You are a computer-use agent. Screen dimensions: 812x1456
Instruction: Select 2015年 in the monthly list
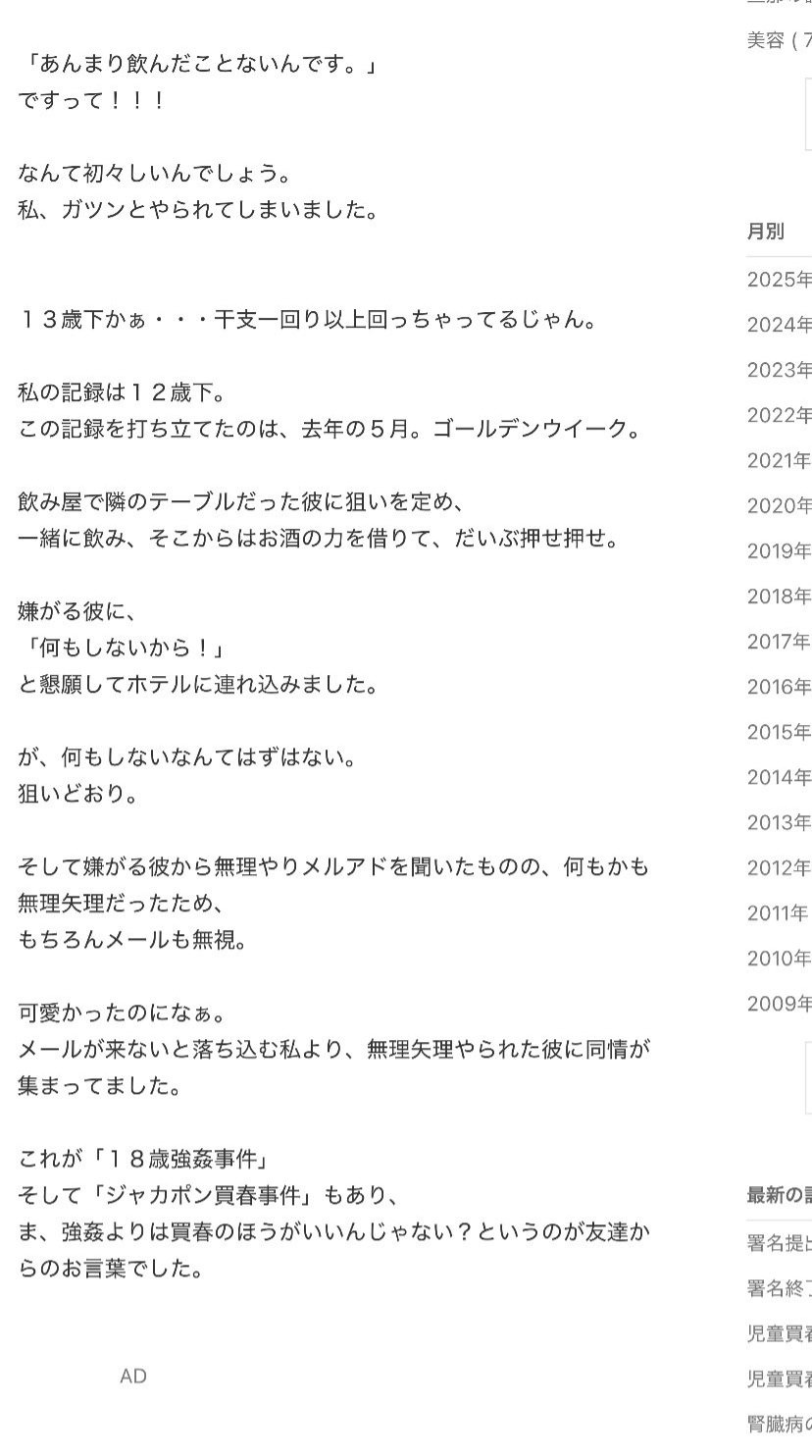(x=780, y=731)
